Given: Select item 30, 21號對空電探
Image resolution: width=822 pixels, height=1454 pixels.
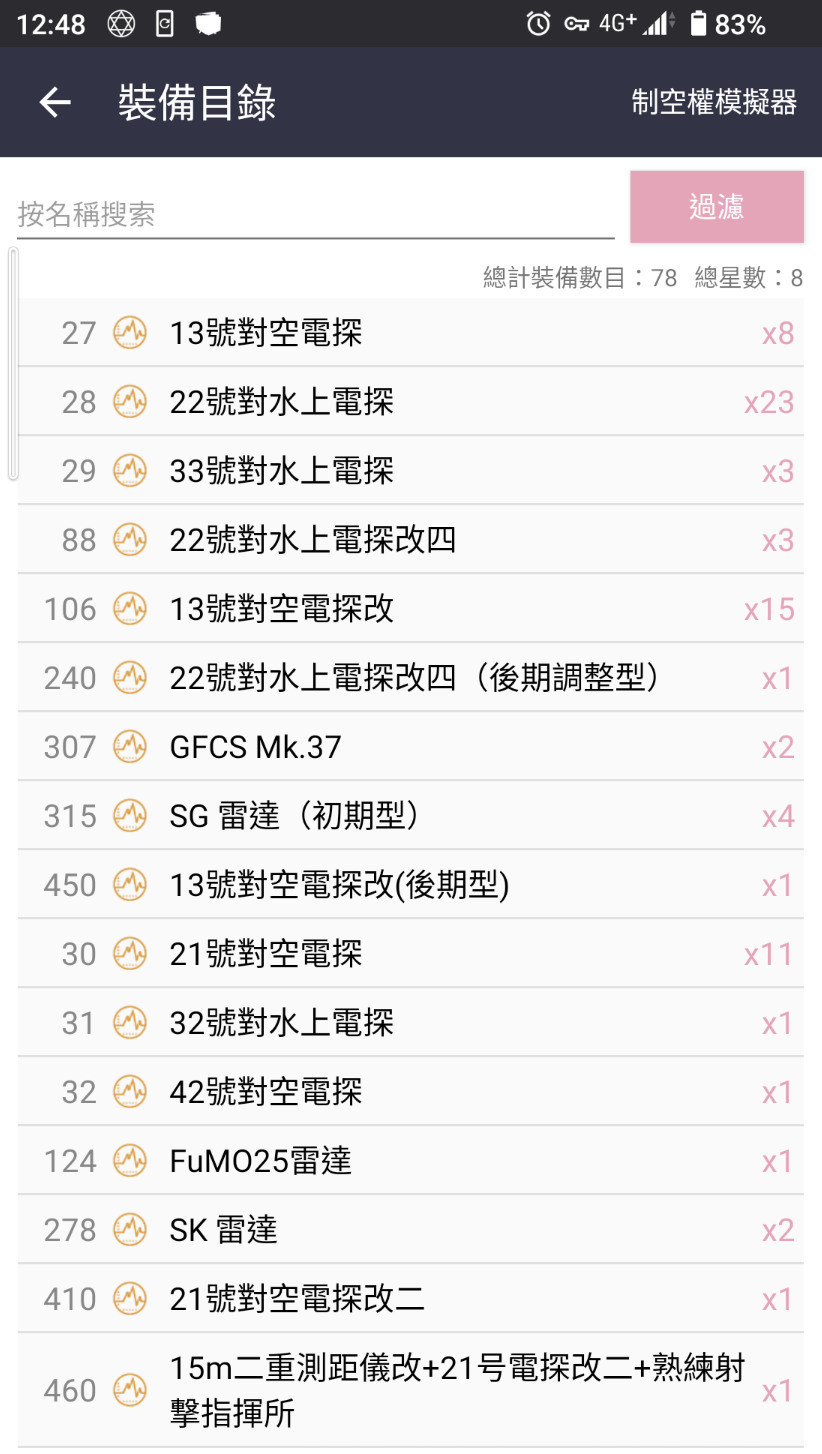Looking at the screenshot, I should (410, 954).
